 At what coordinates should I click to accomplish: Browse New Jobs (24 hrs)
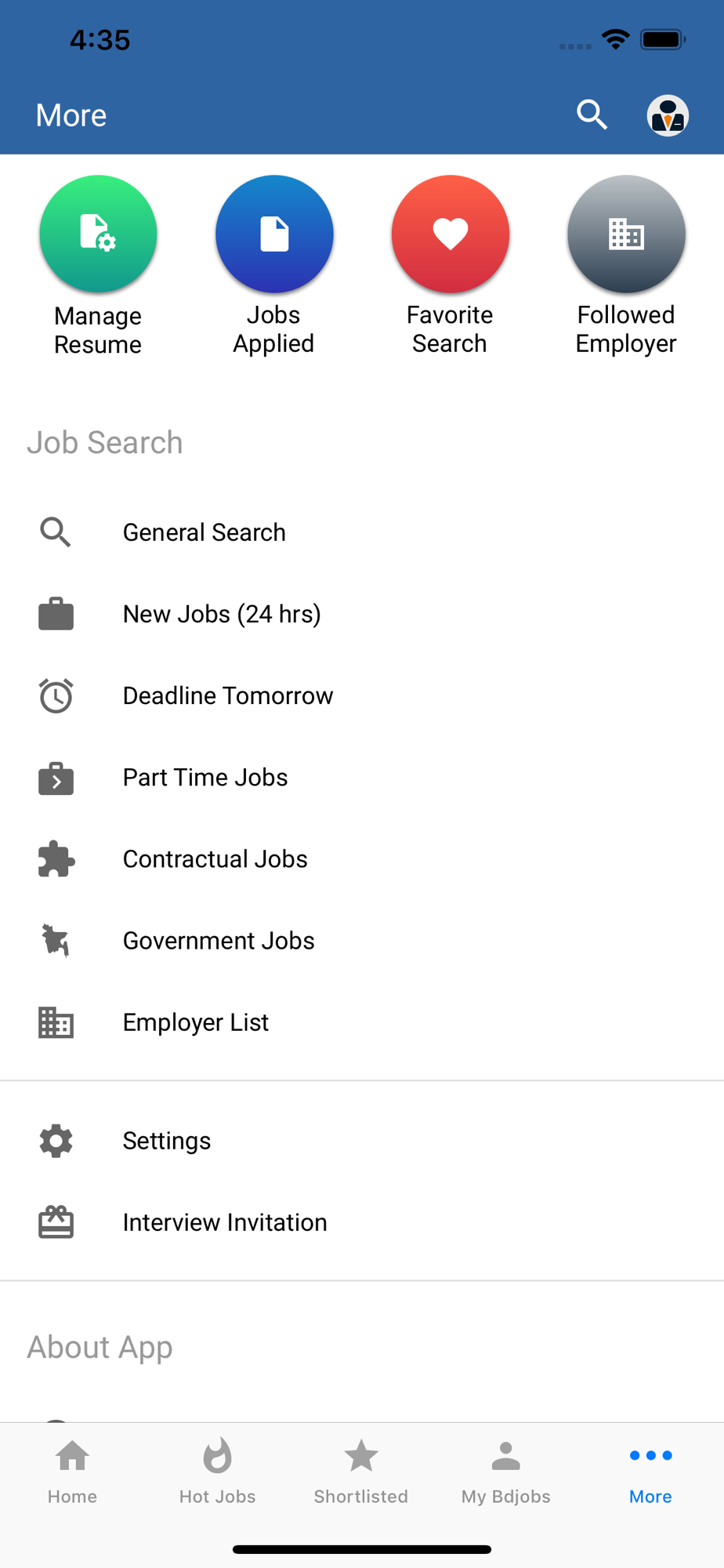click(x=362, y=614)
